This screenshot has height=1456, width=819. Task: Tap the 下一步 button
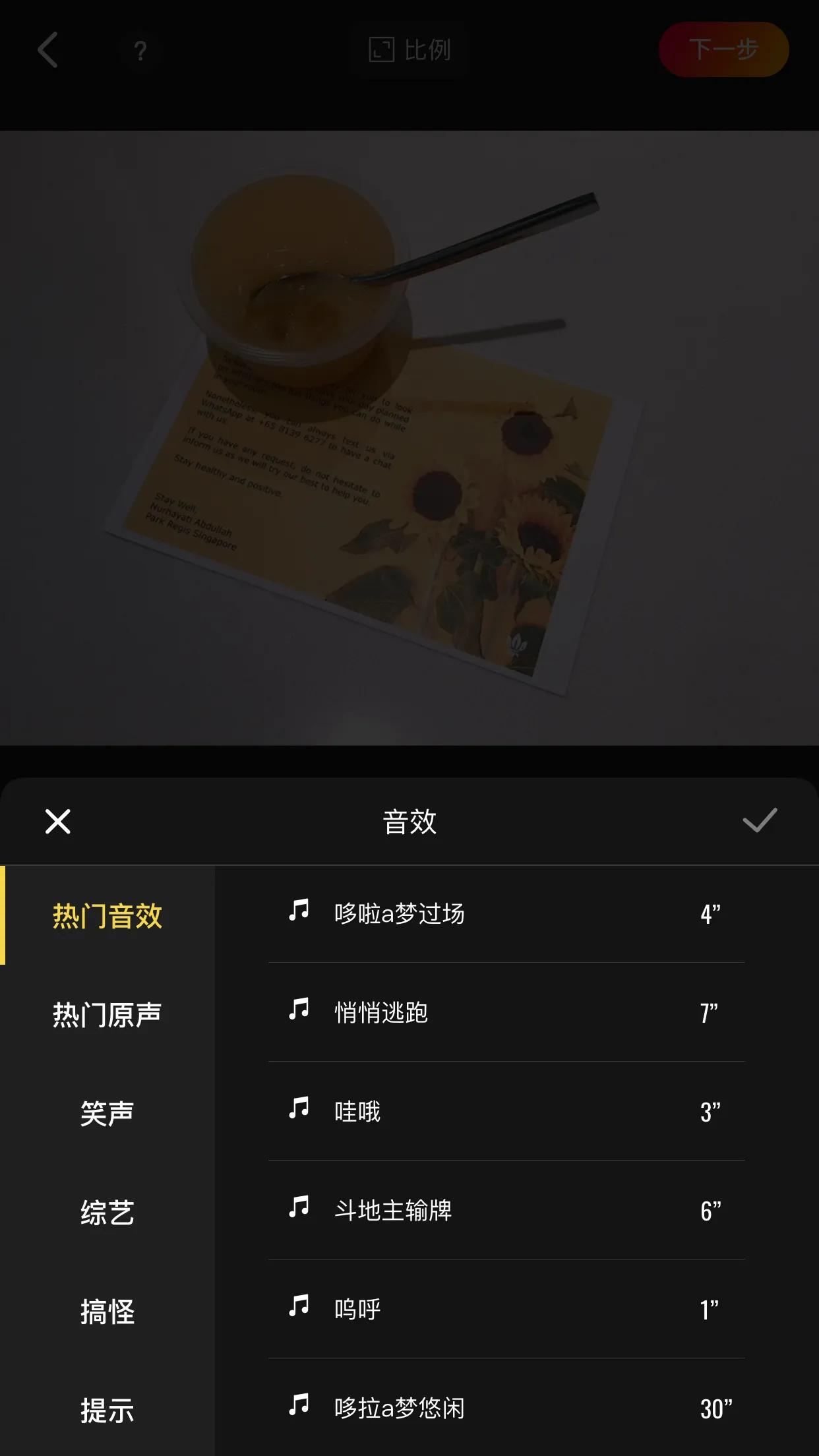pos(723,50)
